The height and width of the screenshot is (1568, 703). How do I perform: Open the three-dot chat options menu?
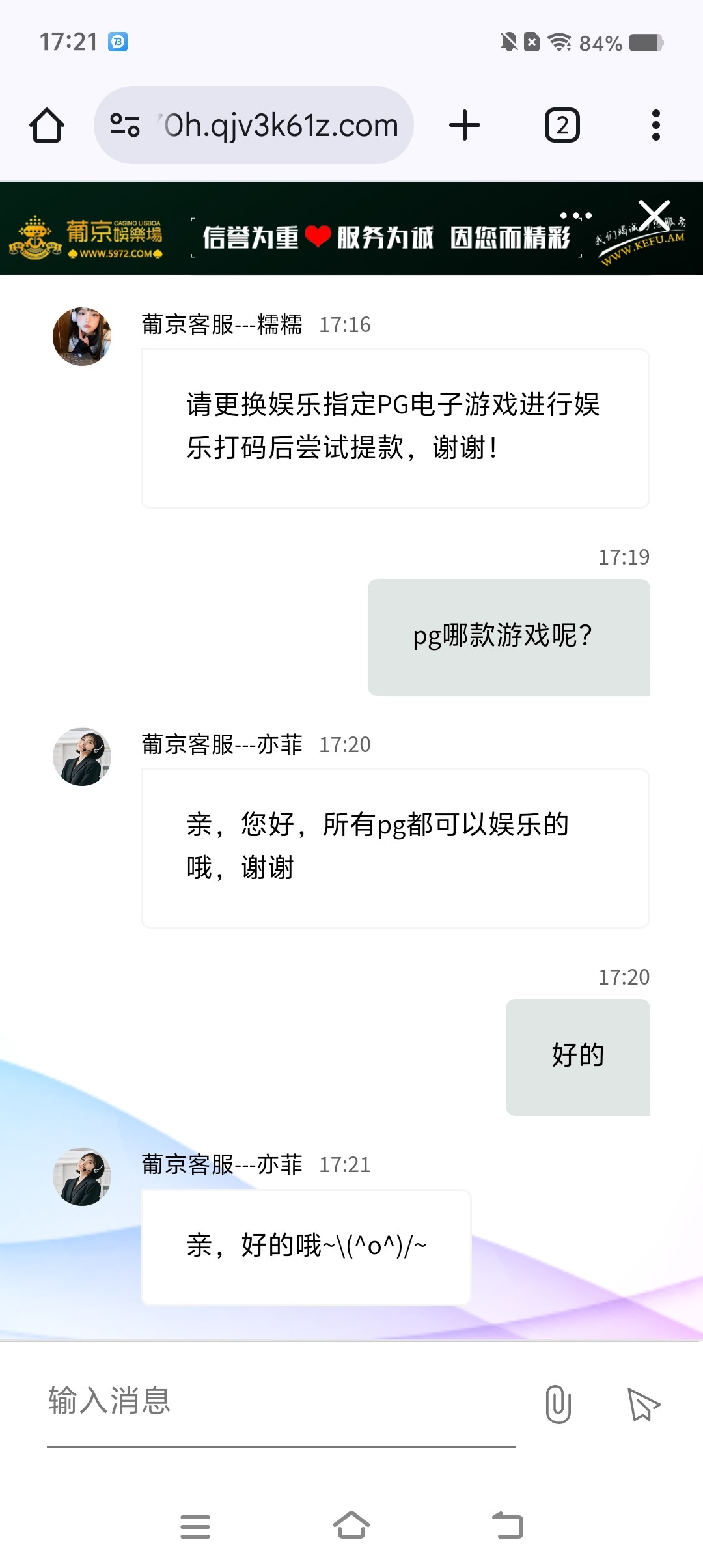coord(576,216)
